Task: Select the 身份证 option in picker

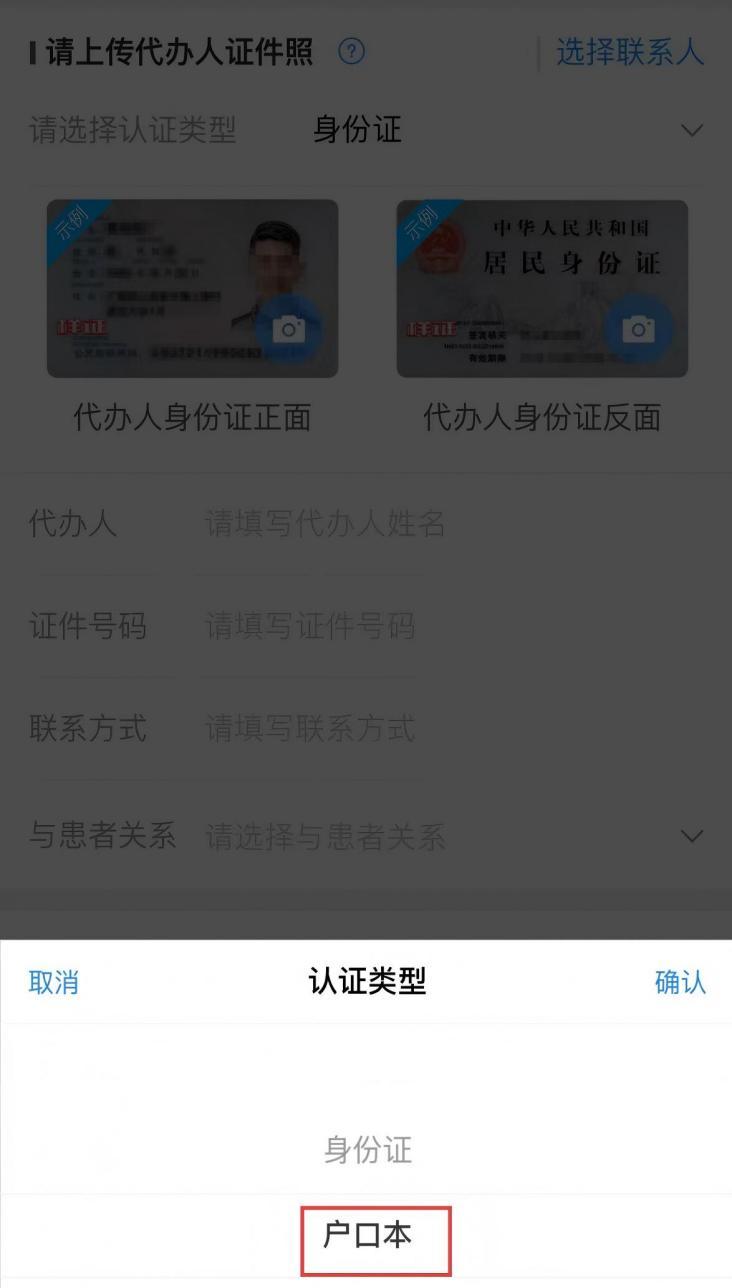Action: click(368, 1150)
